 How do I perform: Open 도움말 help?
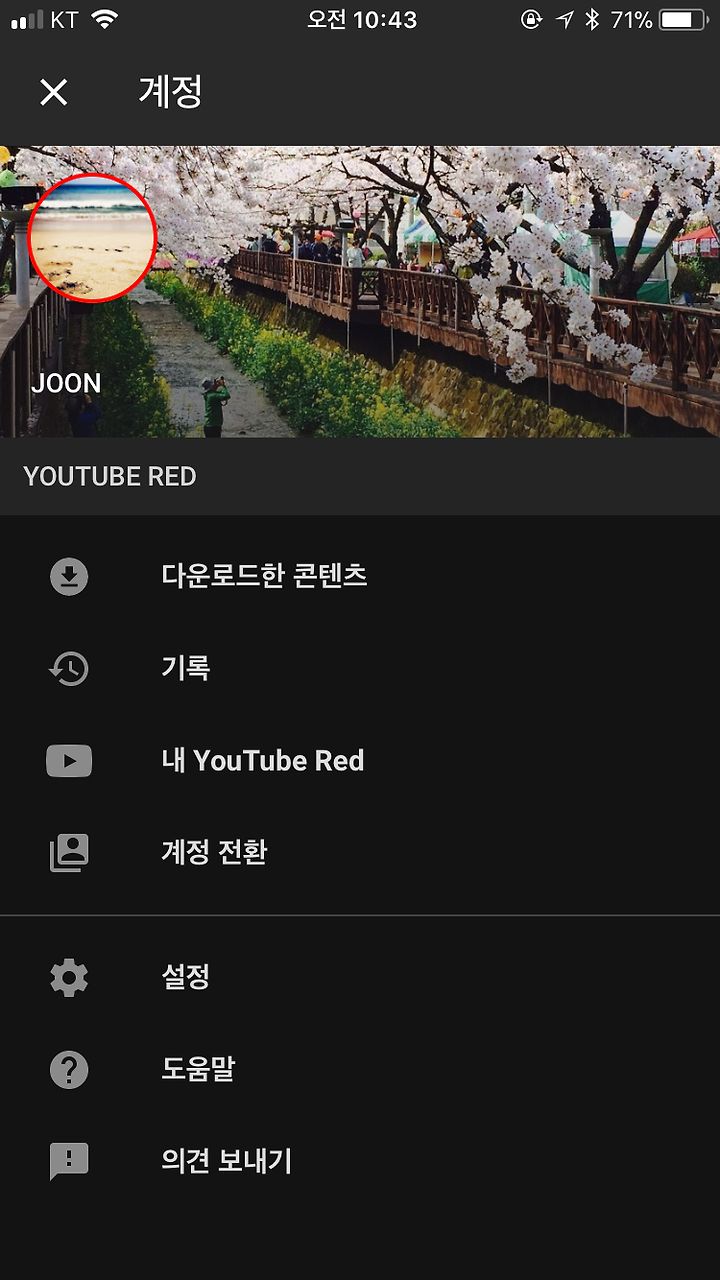tap(360, 1069)
